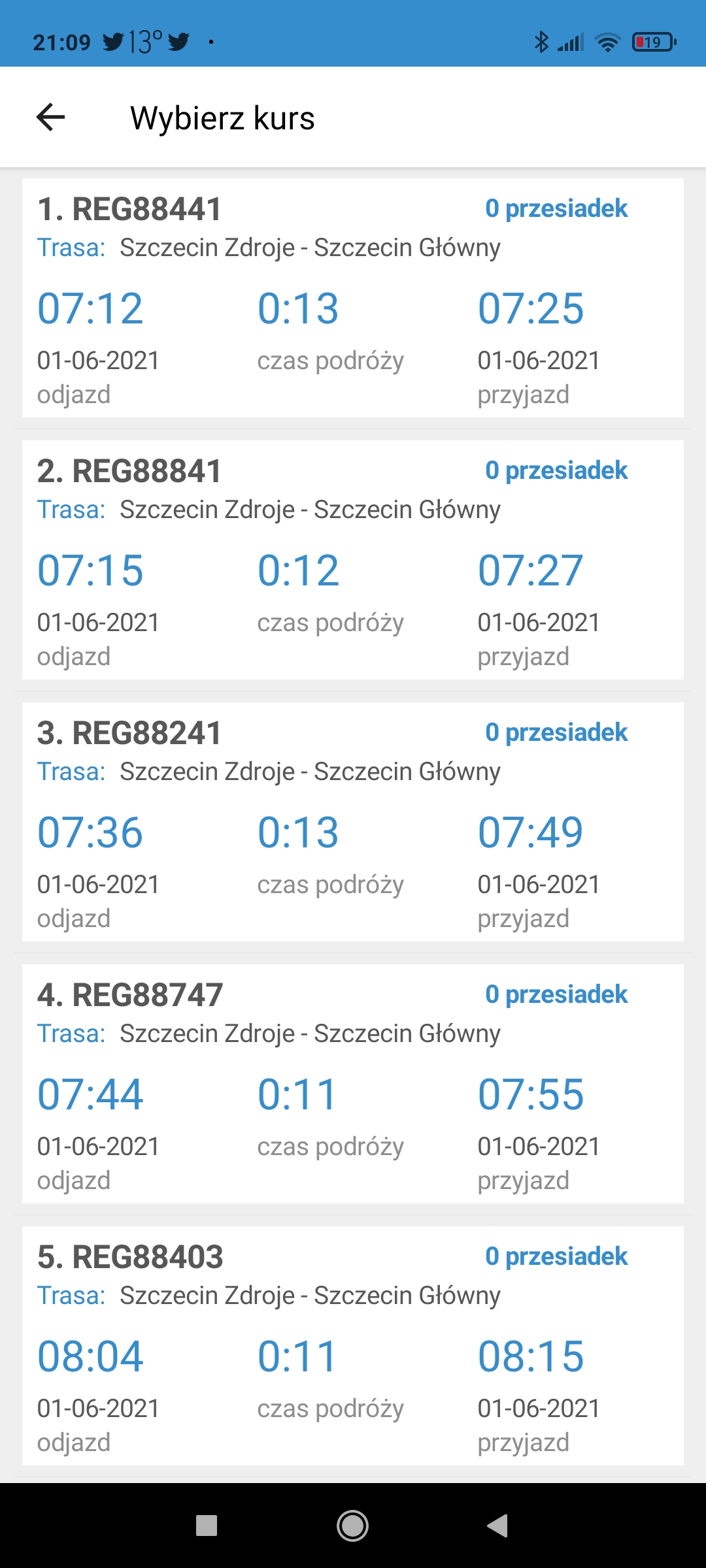Open recent apps from the navigation bar
This screenshot has width=706, height=1568.
(207, 1526)
